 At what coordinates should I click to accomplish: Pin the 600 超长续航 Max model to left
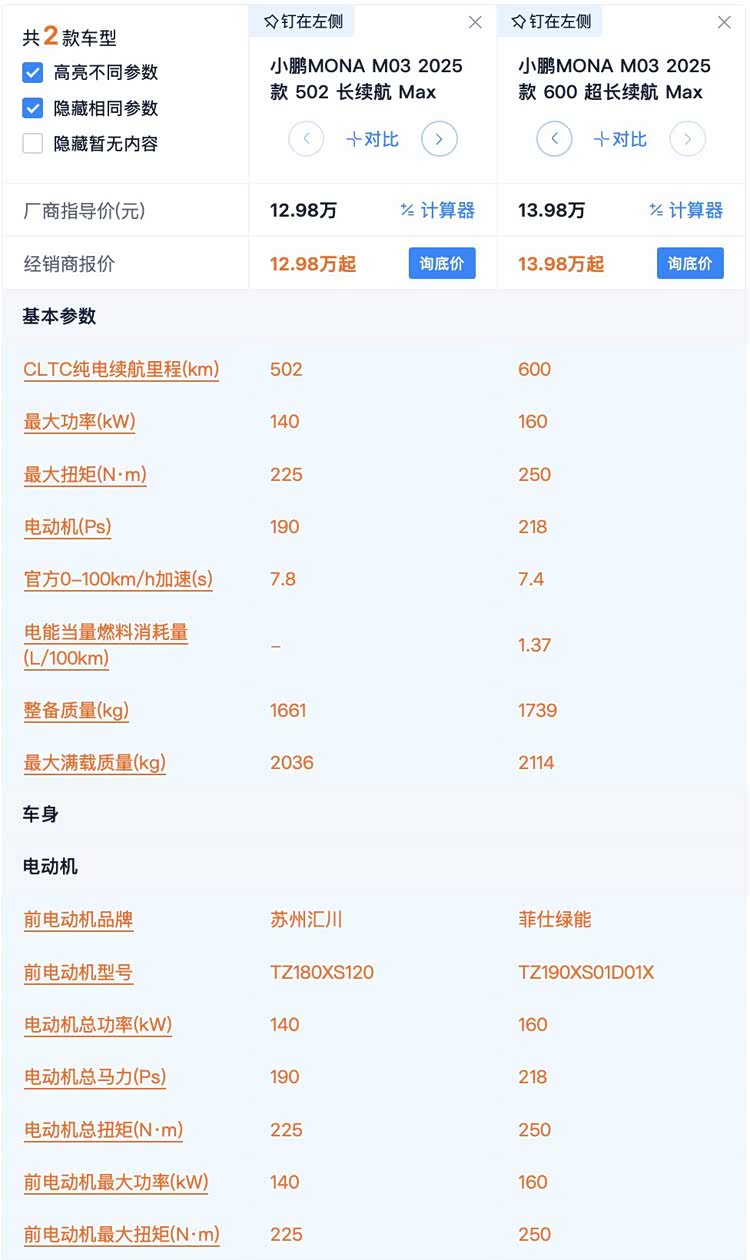coord(550,21)
